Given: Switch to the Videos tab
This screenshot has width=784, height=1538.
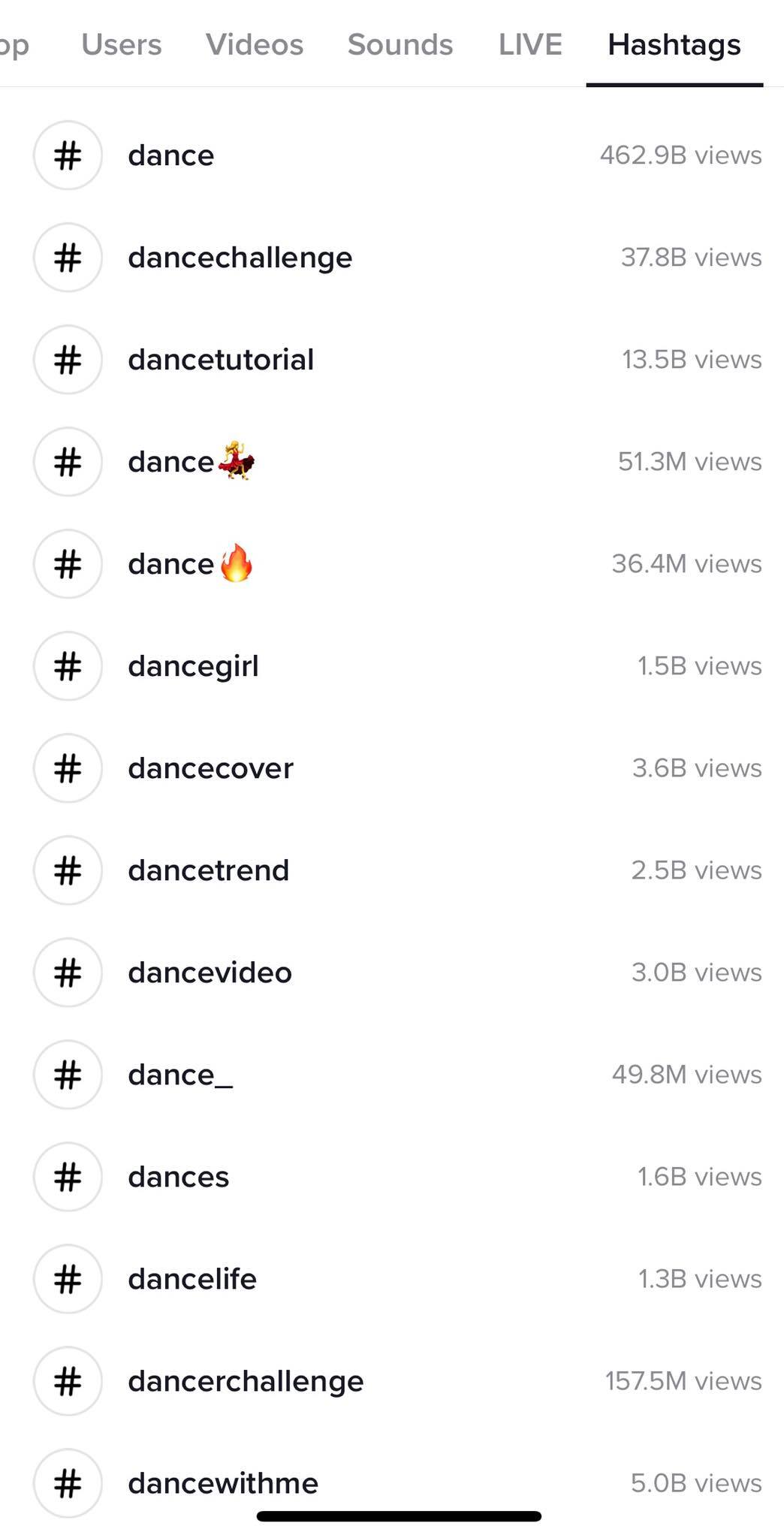Looking at the screenshot, I should (255, 44).
